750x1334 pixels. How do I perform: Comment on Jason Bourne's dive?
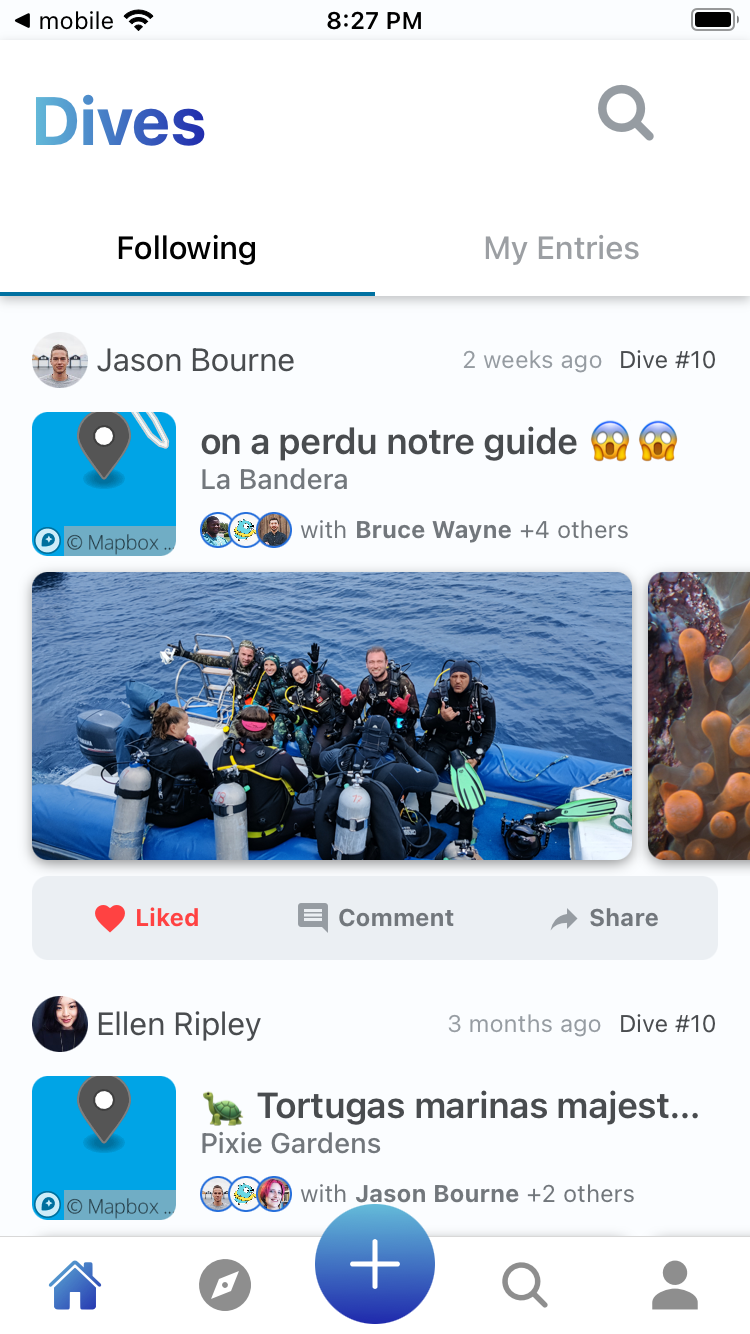click(376, 918)
